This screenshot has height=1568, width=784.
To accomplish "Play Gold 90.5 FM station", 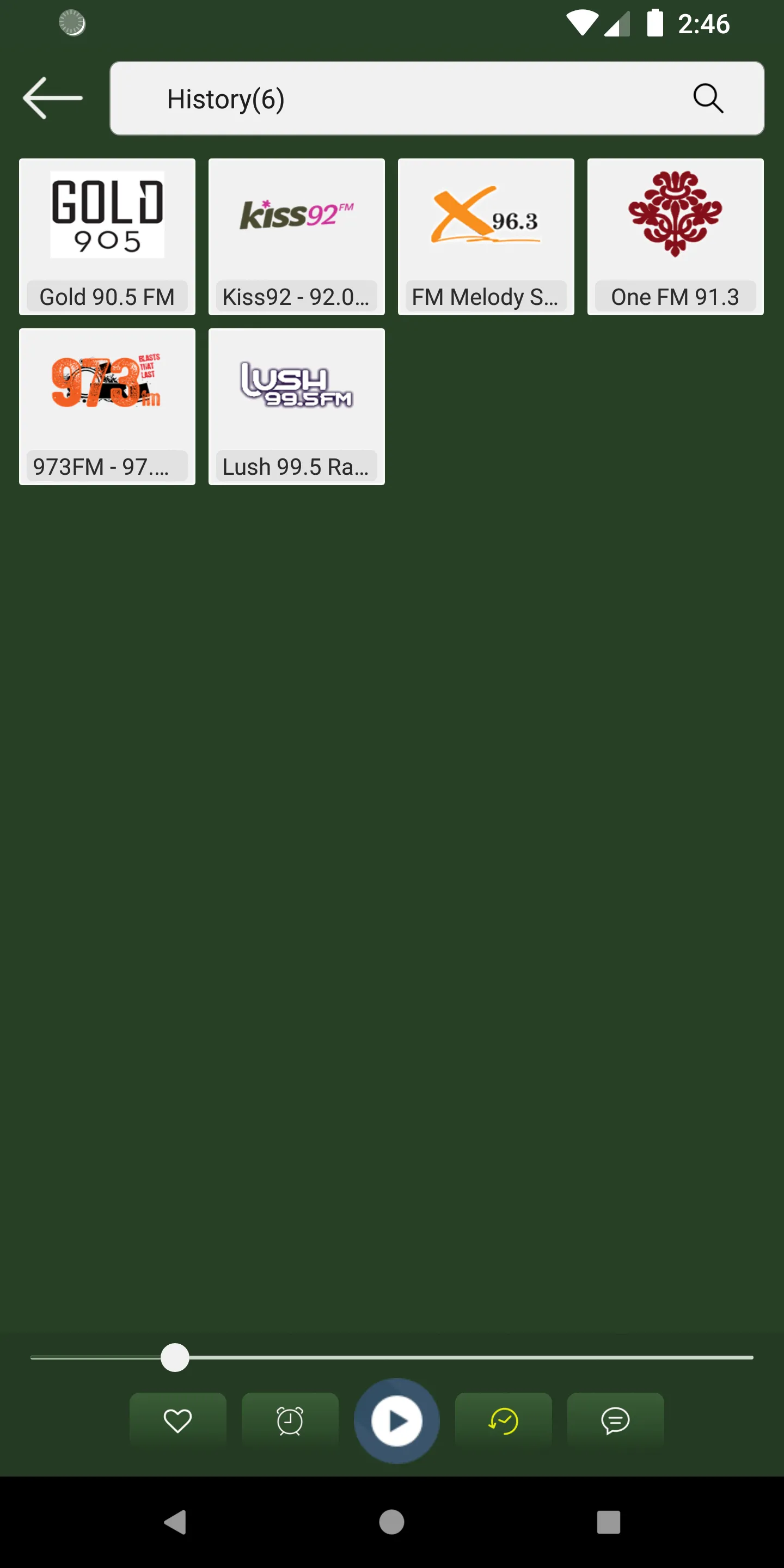I will 107,237.
